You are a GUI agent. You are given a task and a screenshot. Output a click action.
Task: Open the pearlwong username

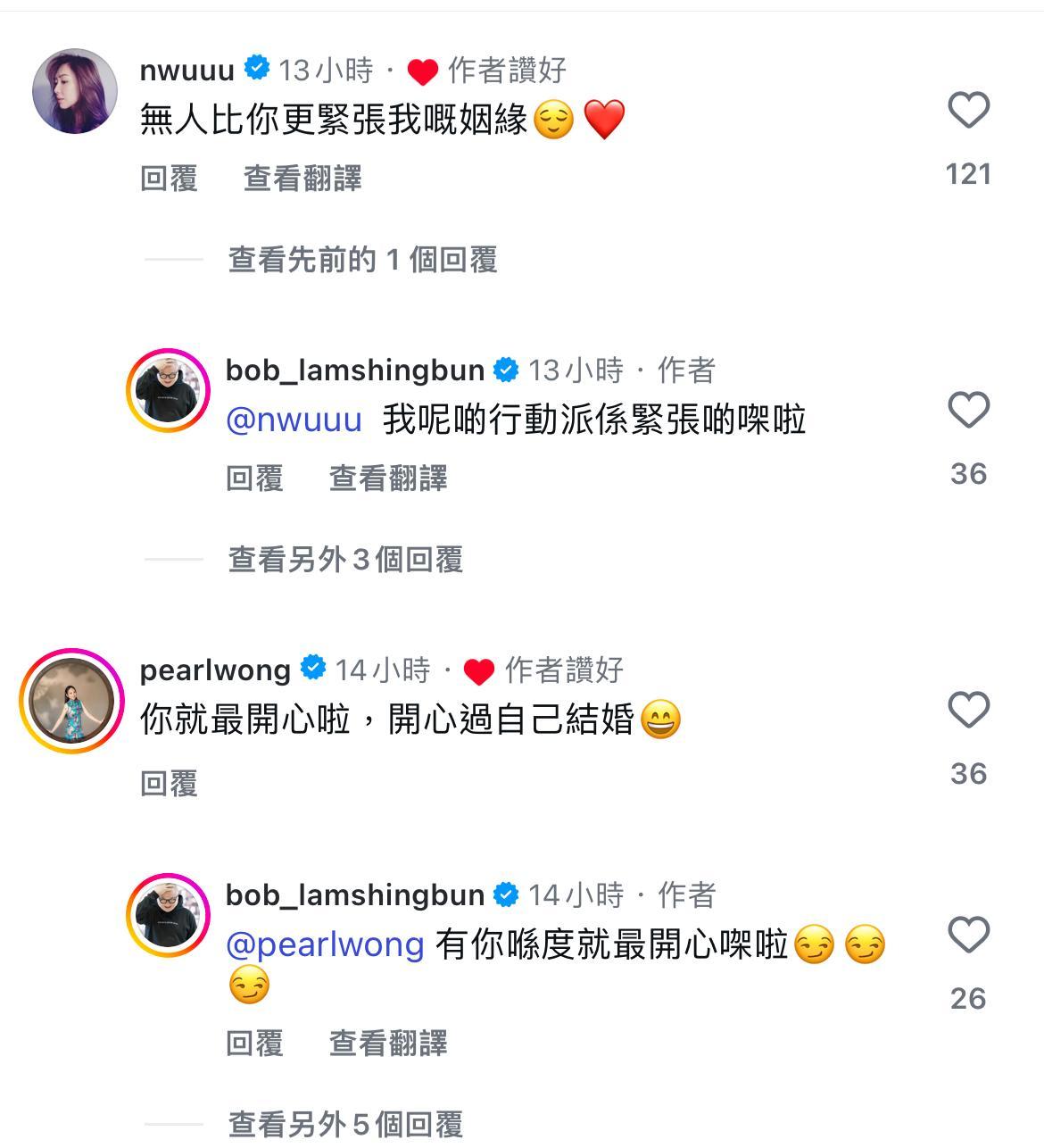coord(215,670)
